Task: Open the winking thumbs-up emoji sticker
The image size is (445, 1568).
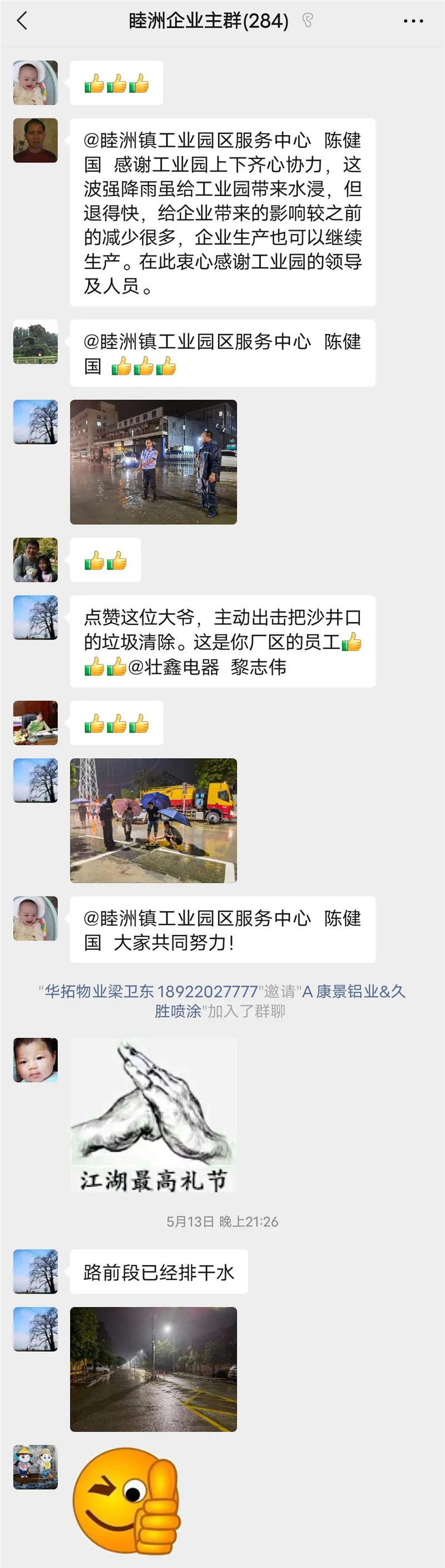Action: [126, 1500]
